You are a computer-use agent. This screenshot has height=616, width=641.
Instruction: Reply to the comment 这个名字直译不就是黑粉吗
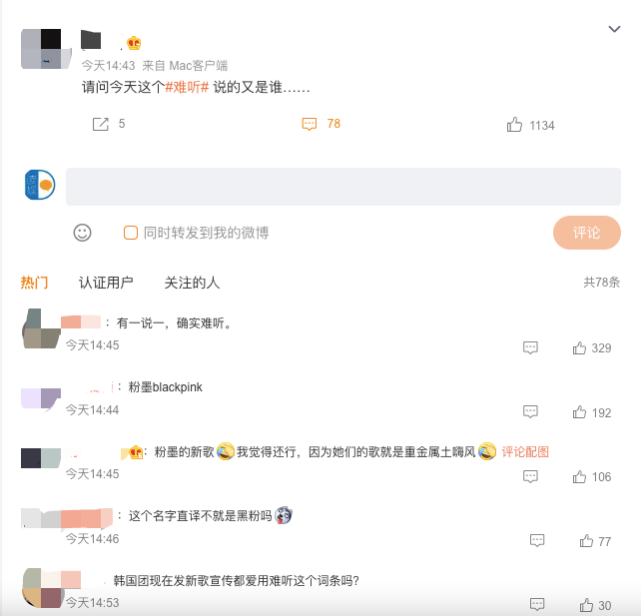pos(537,541)
